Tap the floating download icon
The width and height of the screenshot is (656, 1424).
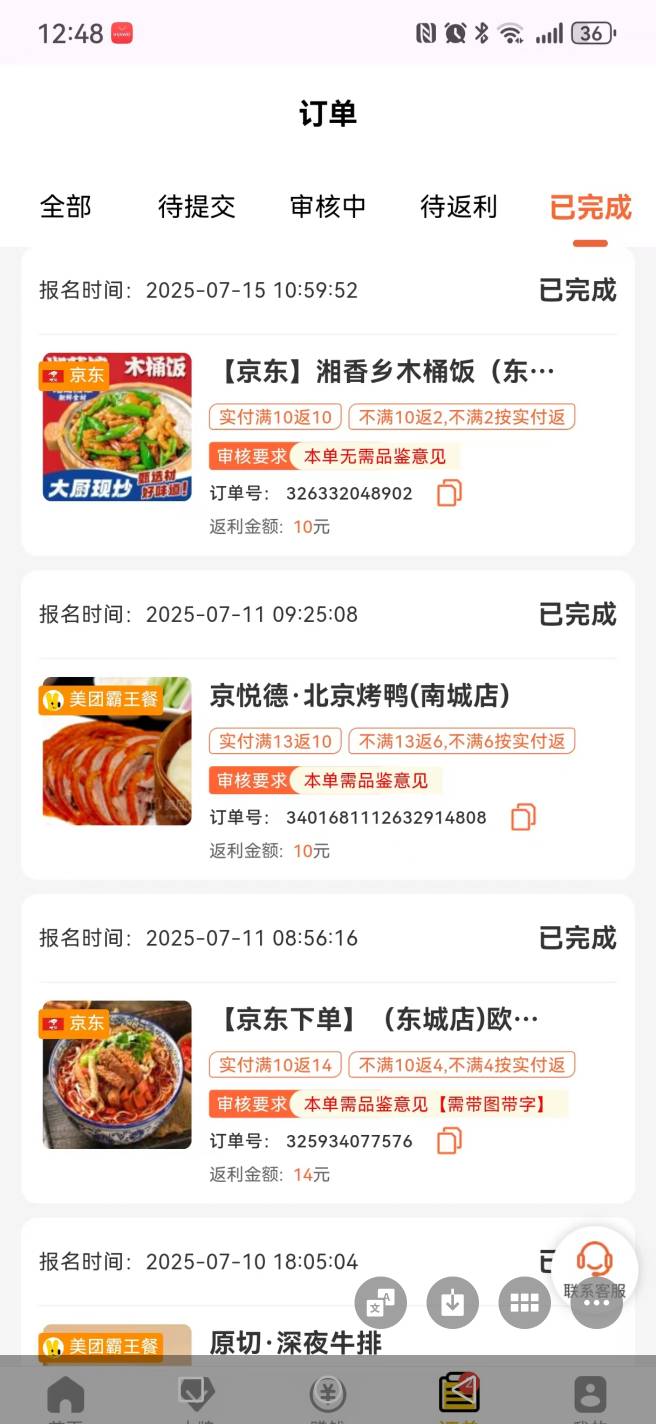pyautogui.click(x=453, y=1303)
